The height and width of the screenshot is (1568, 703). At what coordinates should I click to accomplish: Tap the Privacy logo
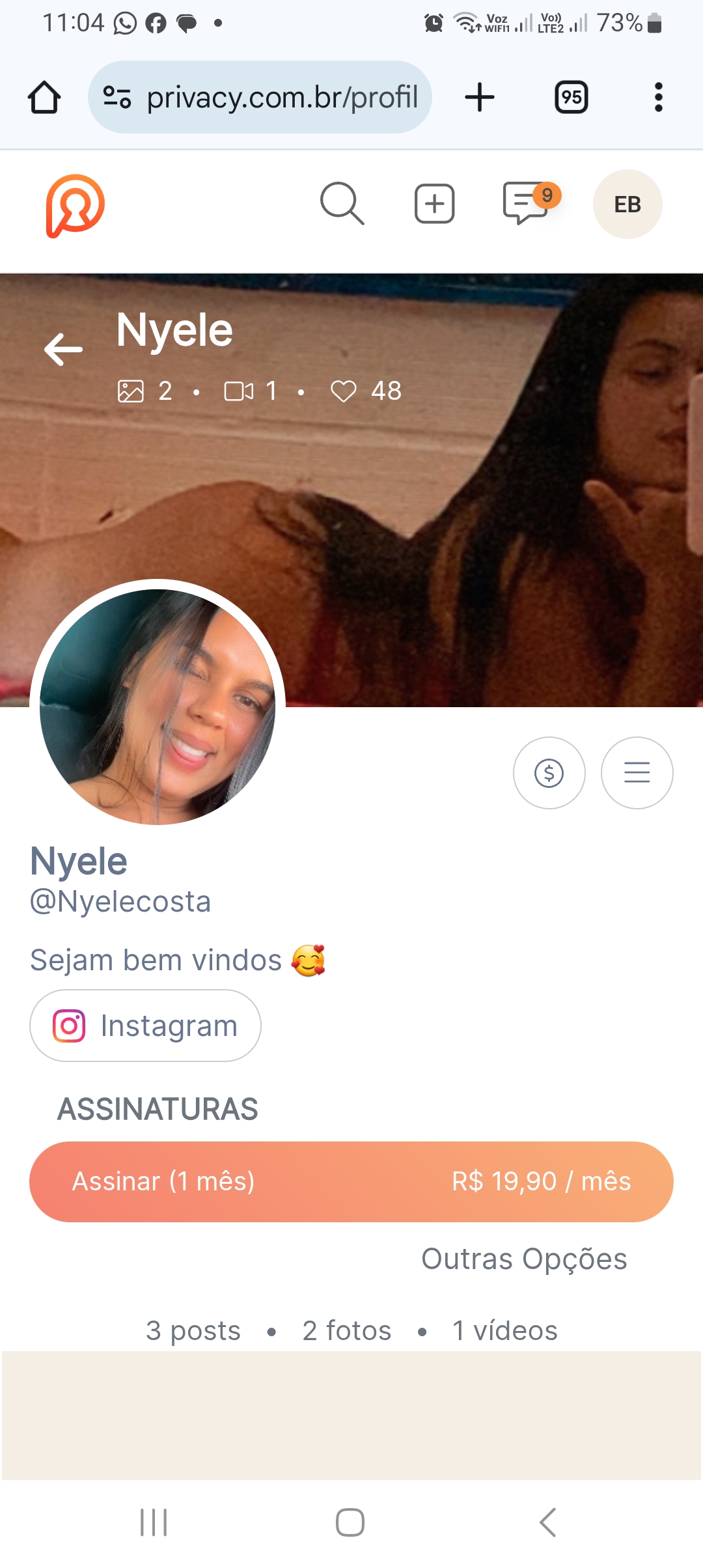(x=75, y=206)
